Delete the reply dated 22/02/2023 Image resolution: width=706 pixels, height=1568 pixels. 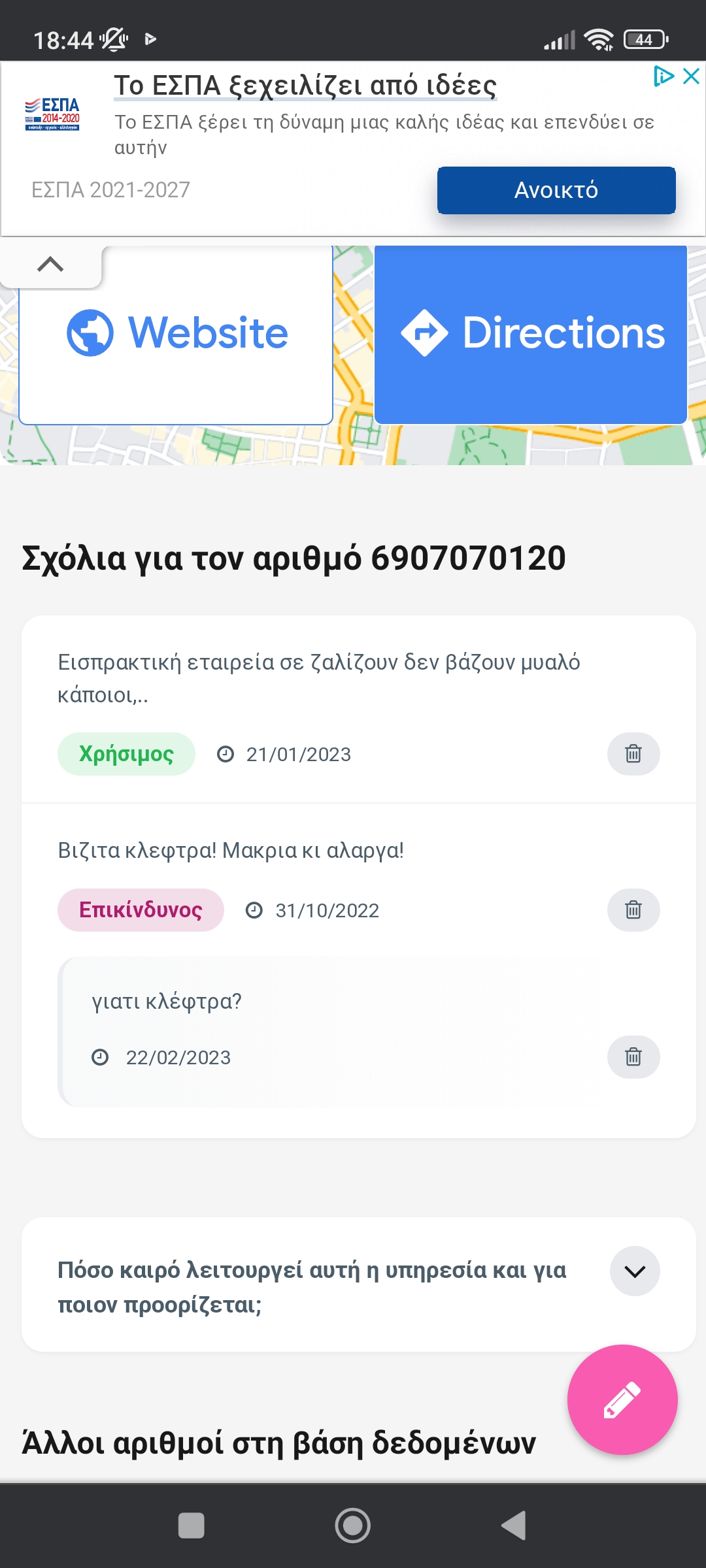(x=633, y=1056)
